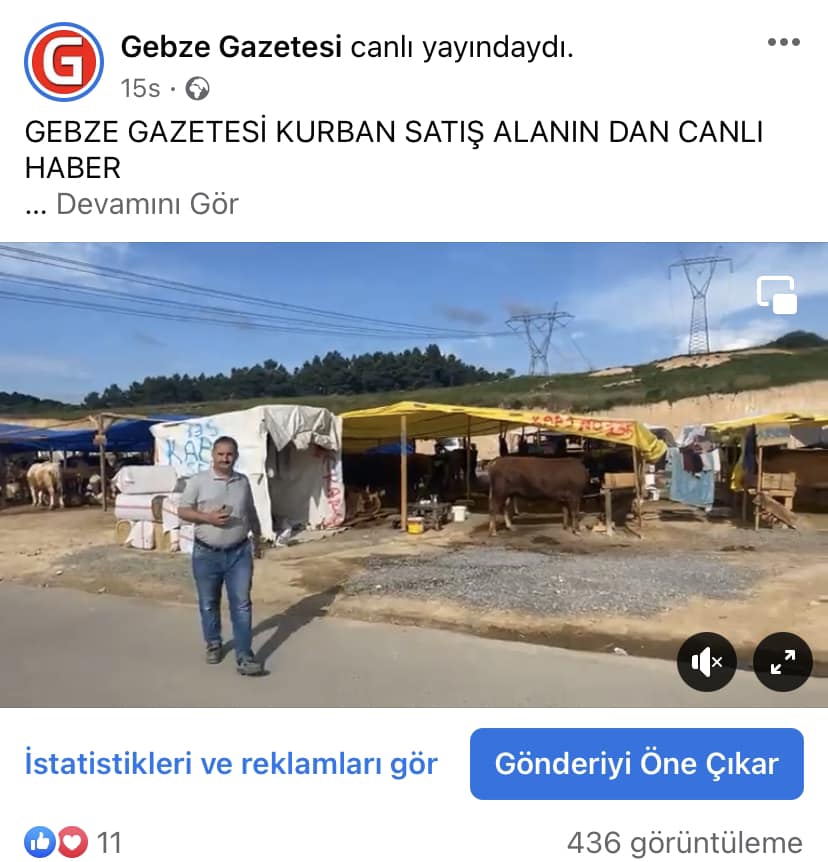Image resolution: width=828 pixels, height=862 pixels.
Task: Play the Kurban satış alanı video
Action: pyautogui.click(x=414, y=475)
